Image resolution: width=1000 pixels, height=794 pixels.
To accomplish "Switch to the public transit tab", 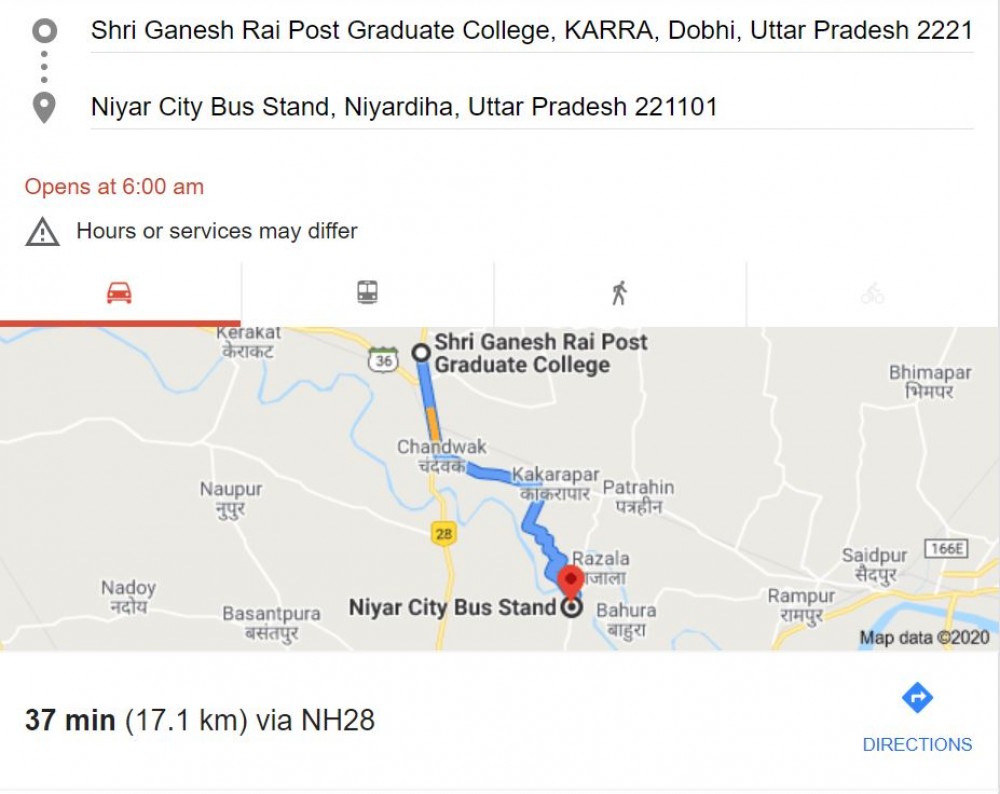I will 367,293.
